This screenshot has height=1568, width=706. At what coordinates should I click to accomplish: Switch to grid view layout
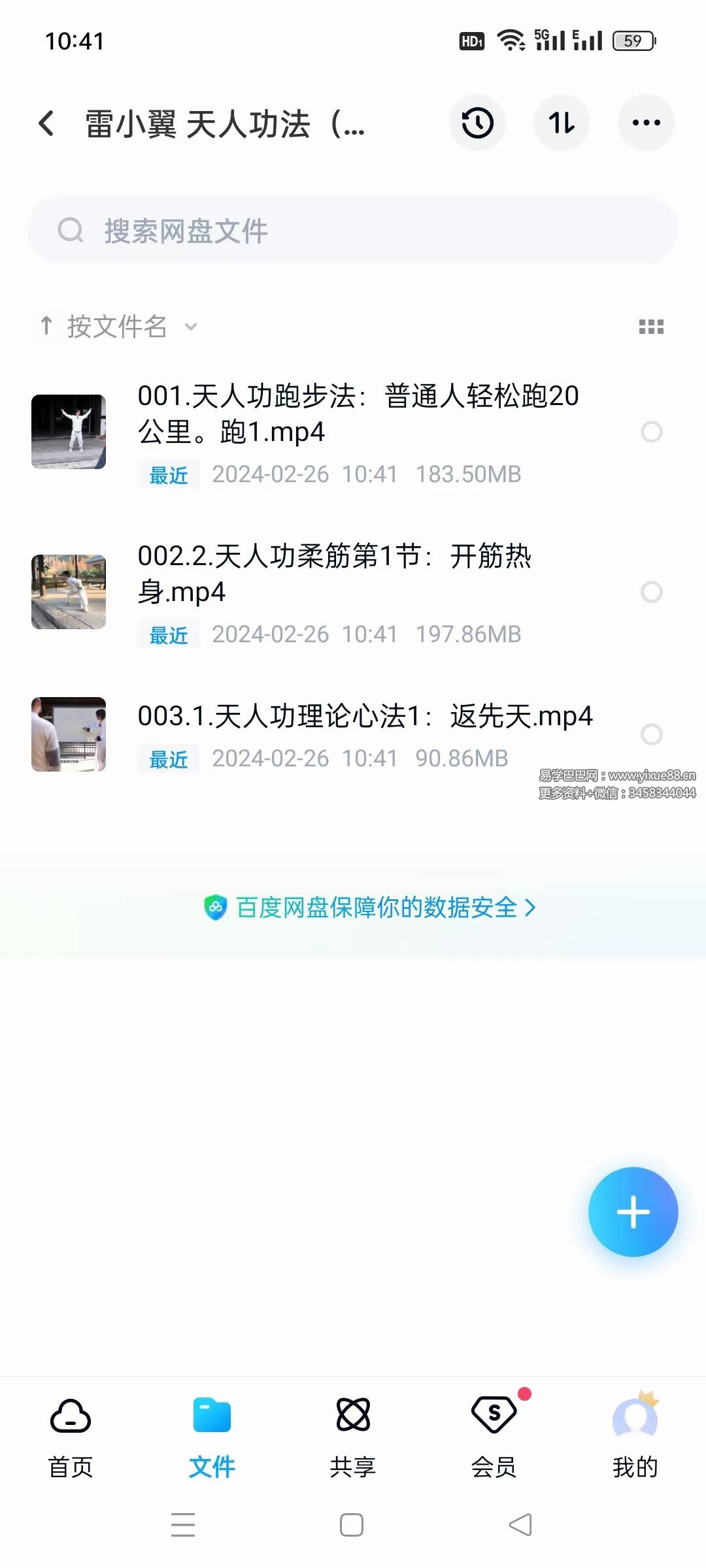point(650,327)
